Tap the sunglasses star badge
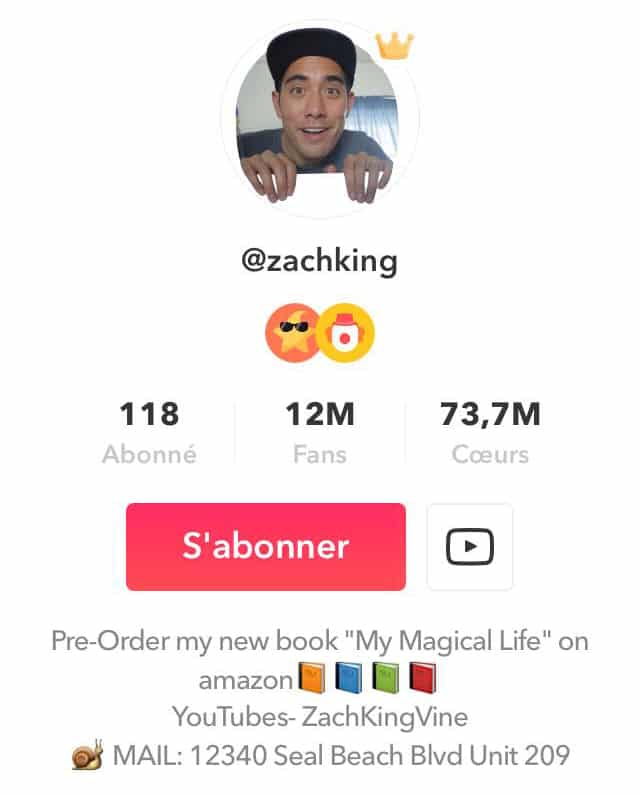Image resolution: width=640 pixels, height=795 pixels. coord(292,334)
